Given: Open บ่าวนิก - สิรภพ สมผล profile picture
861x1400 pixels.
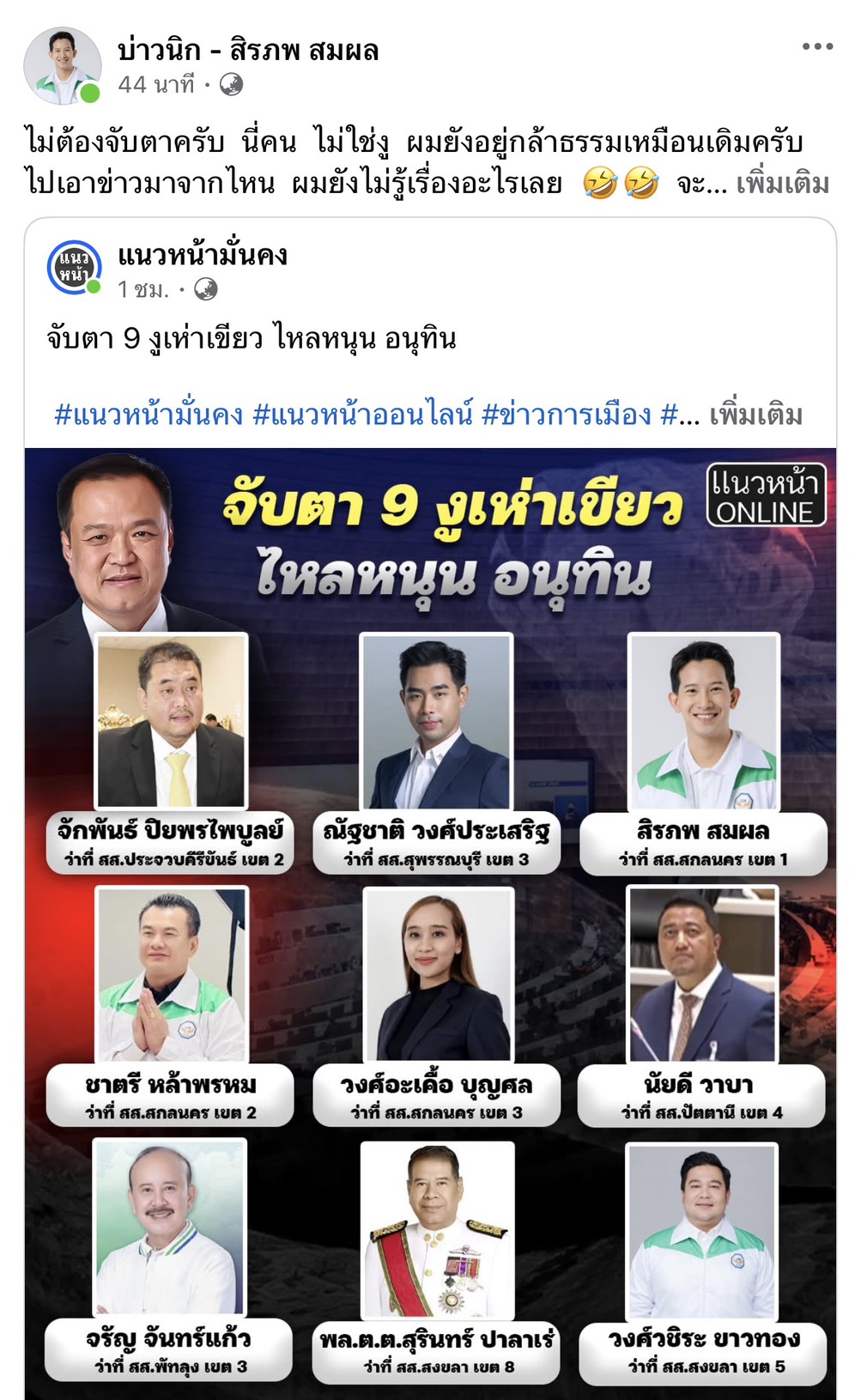Looking at the screenshot, I should click(62, 66).
